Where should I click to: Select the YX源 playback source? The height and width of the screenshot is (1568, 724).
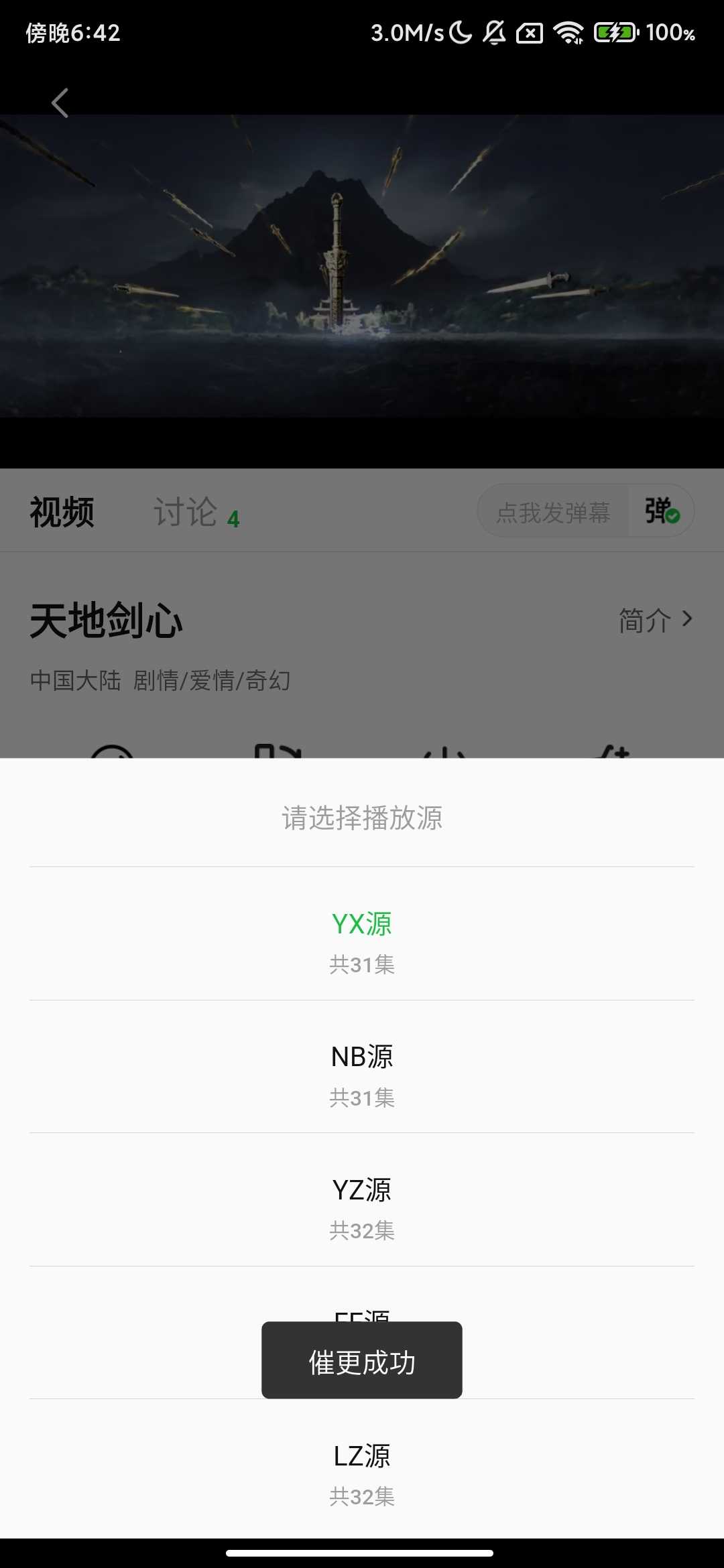tap(362, 938)
